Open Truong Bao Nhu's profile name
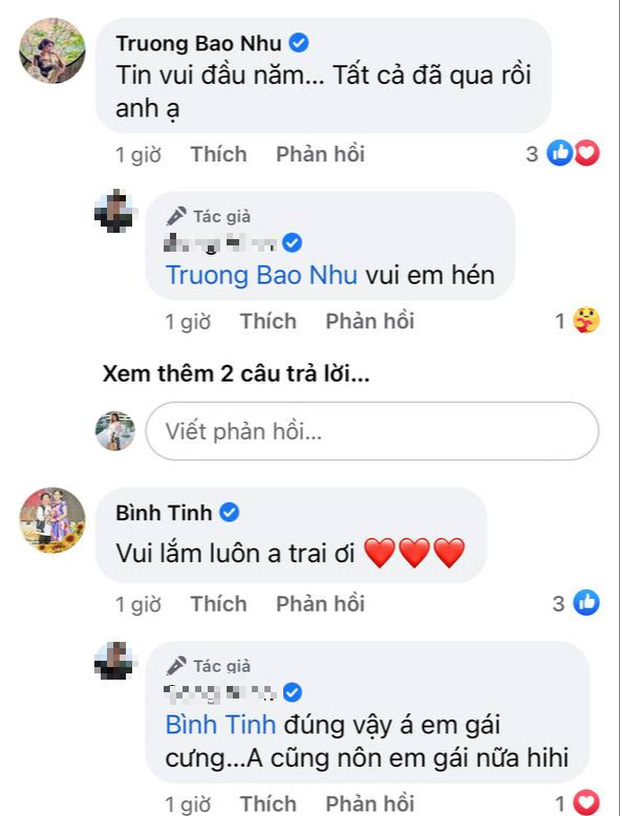This screenshot has height=816, width=620. tap(199, 43)
